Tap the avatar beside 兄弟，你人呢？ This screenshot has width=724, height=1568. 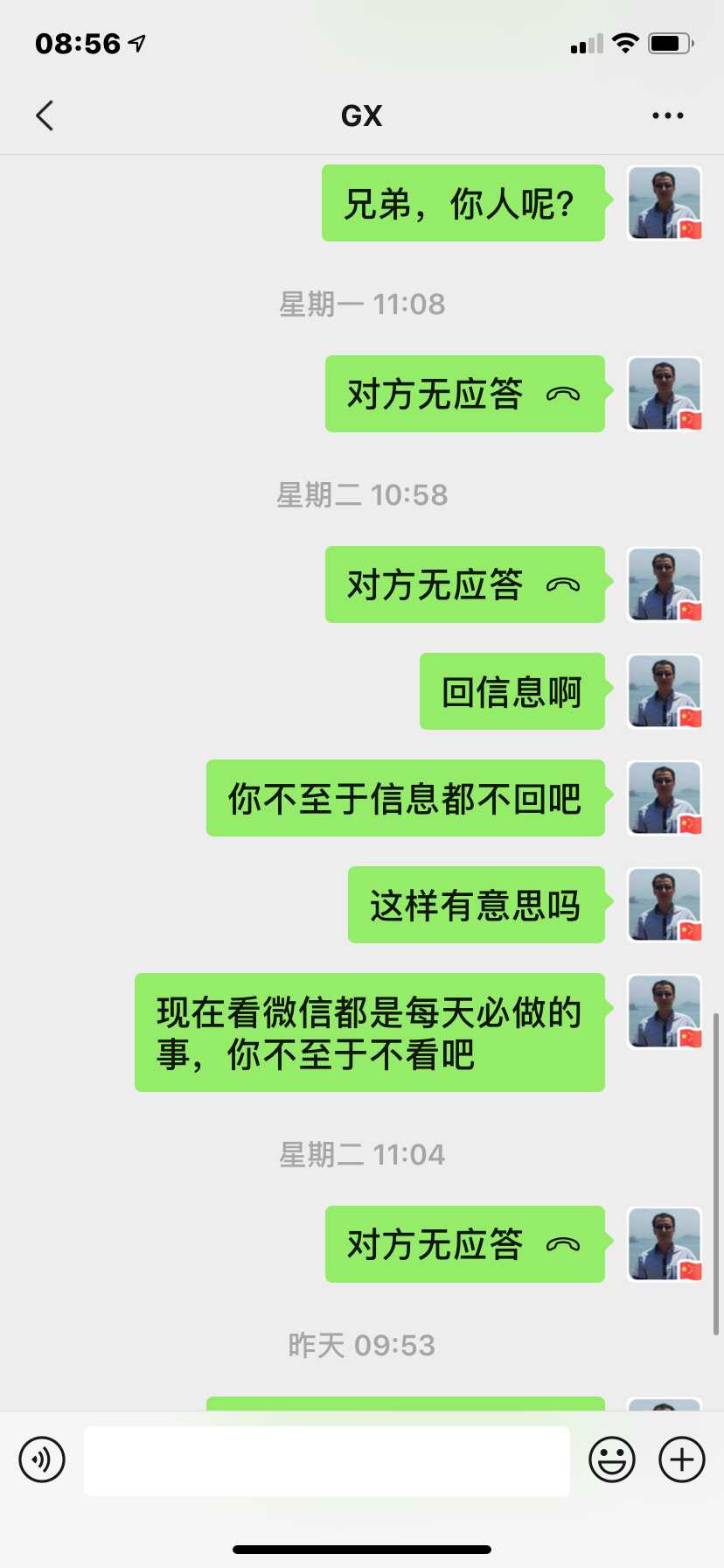tap(665, 203)
